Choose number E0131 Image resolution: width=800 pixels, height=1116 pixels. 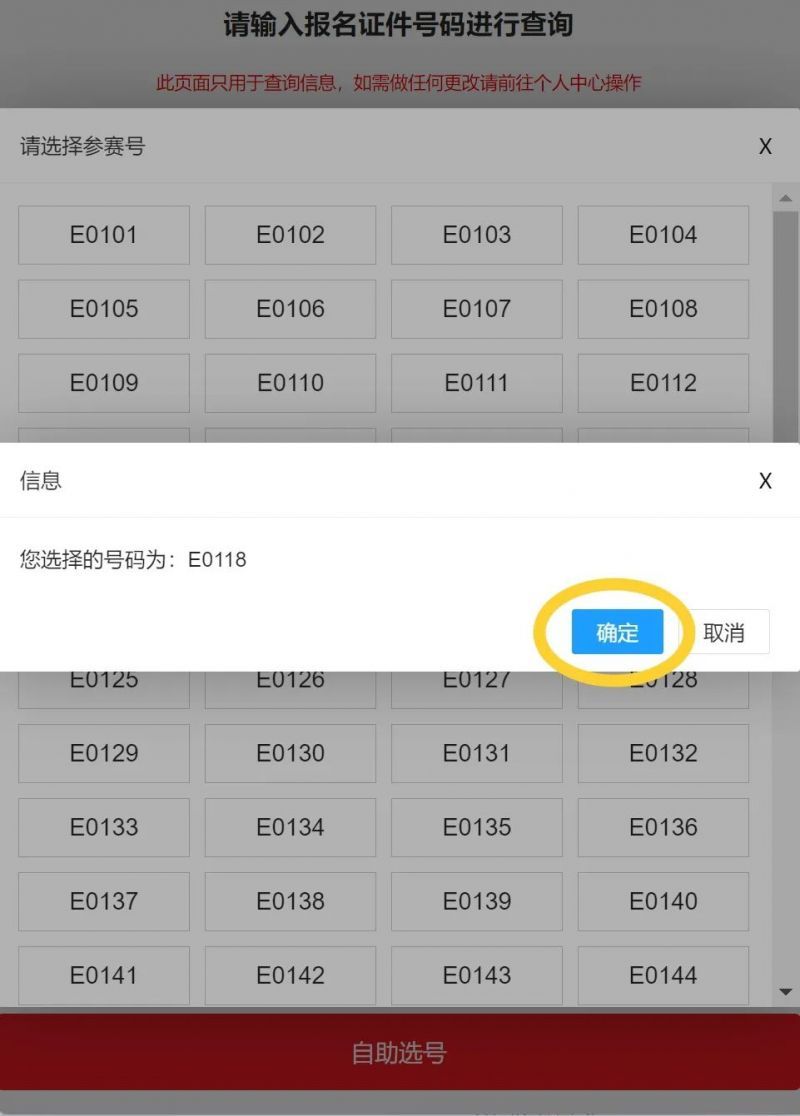[x=477, y=753]
